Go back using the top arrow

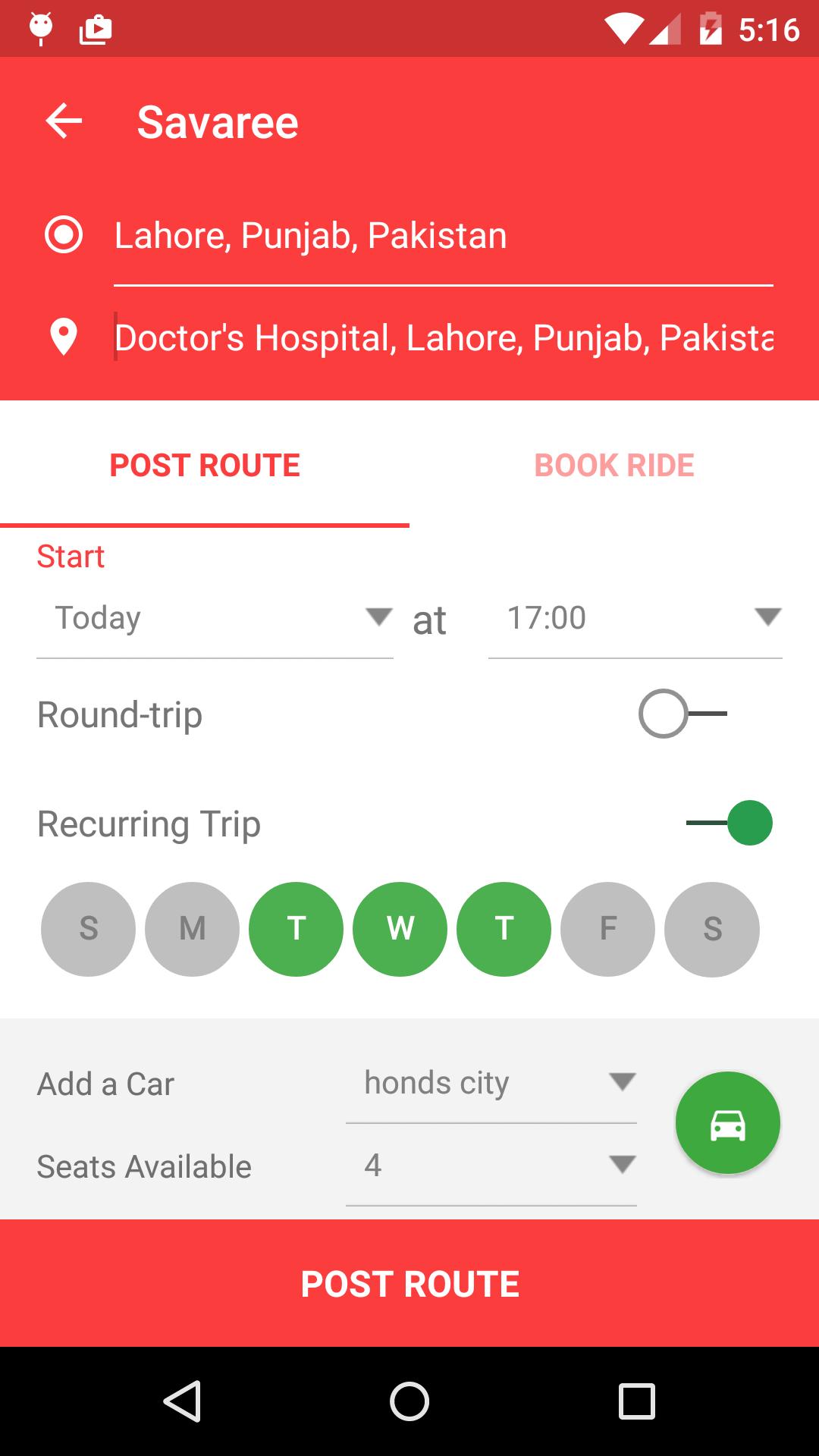pyautogui.click(x=64, y=121)
